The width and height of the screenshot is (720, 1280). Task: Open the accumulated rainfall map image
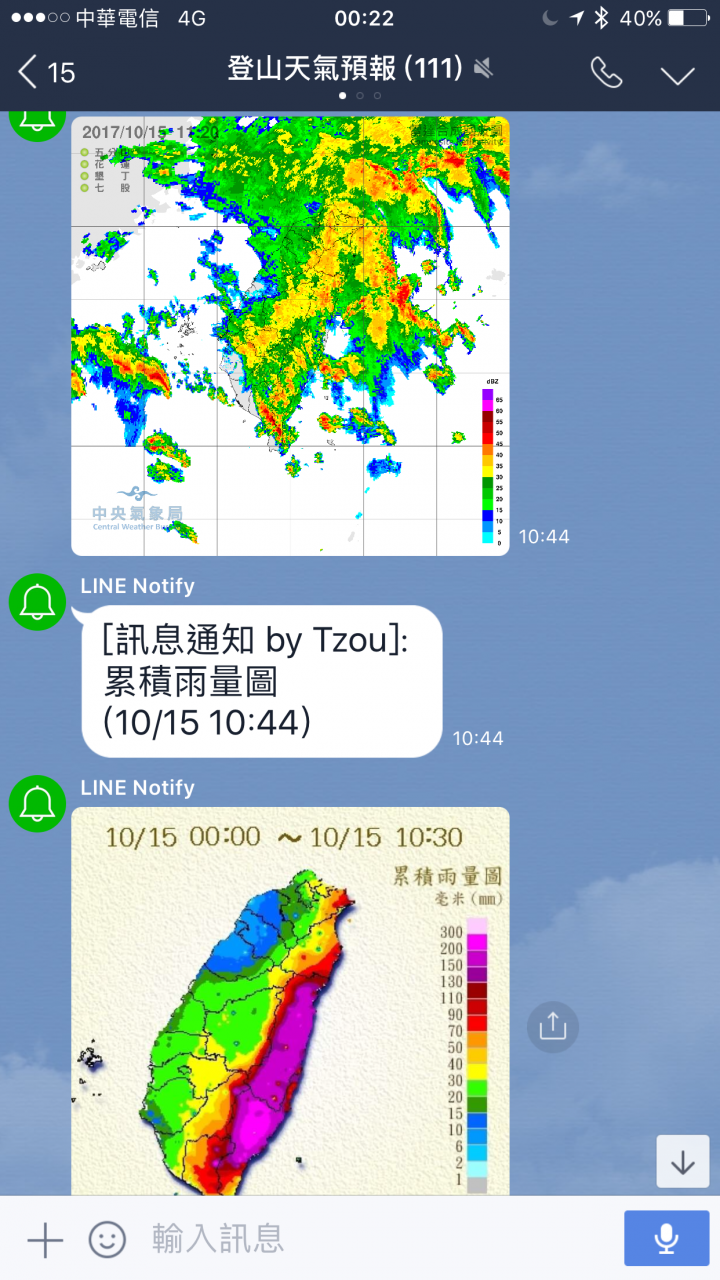click(290, 1000)
